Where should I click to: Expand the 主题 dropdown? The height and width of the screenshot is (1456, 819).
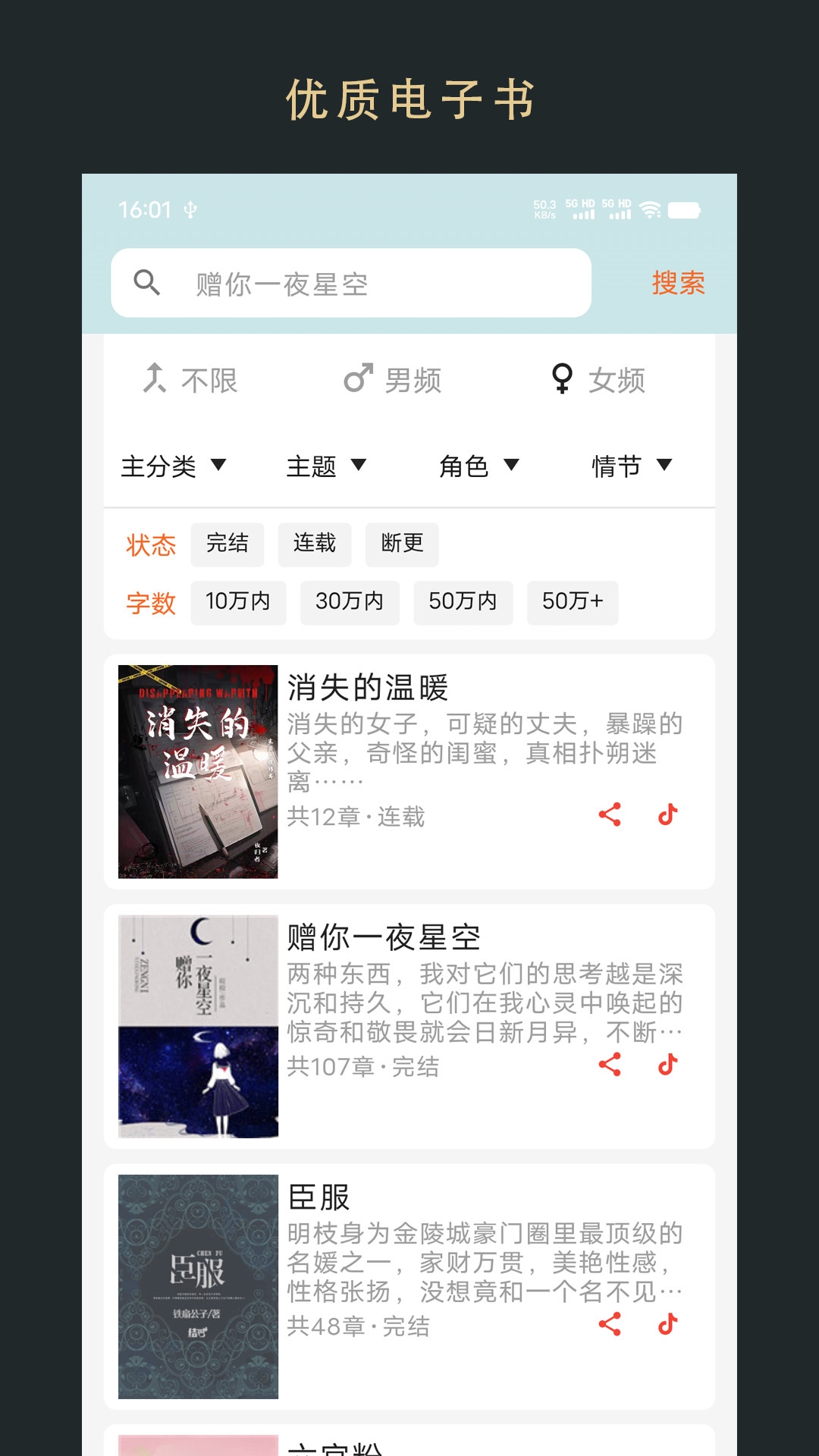click(326, 467)
